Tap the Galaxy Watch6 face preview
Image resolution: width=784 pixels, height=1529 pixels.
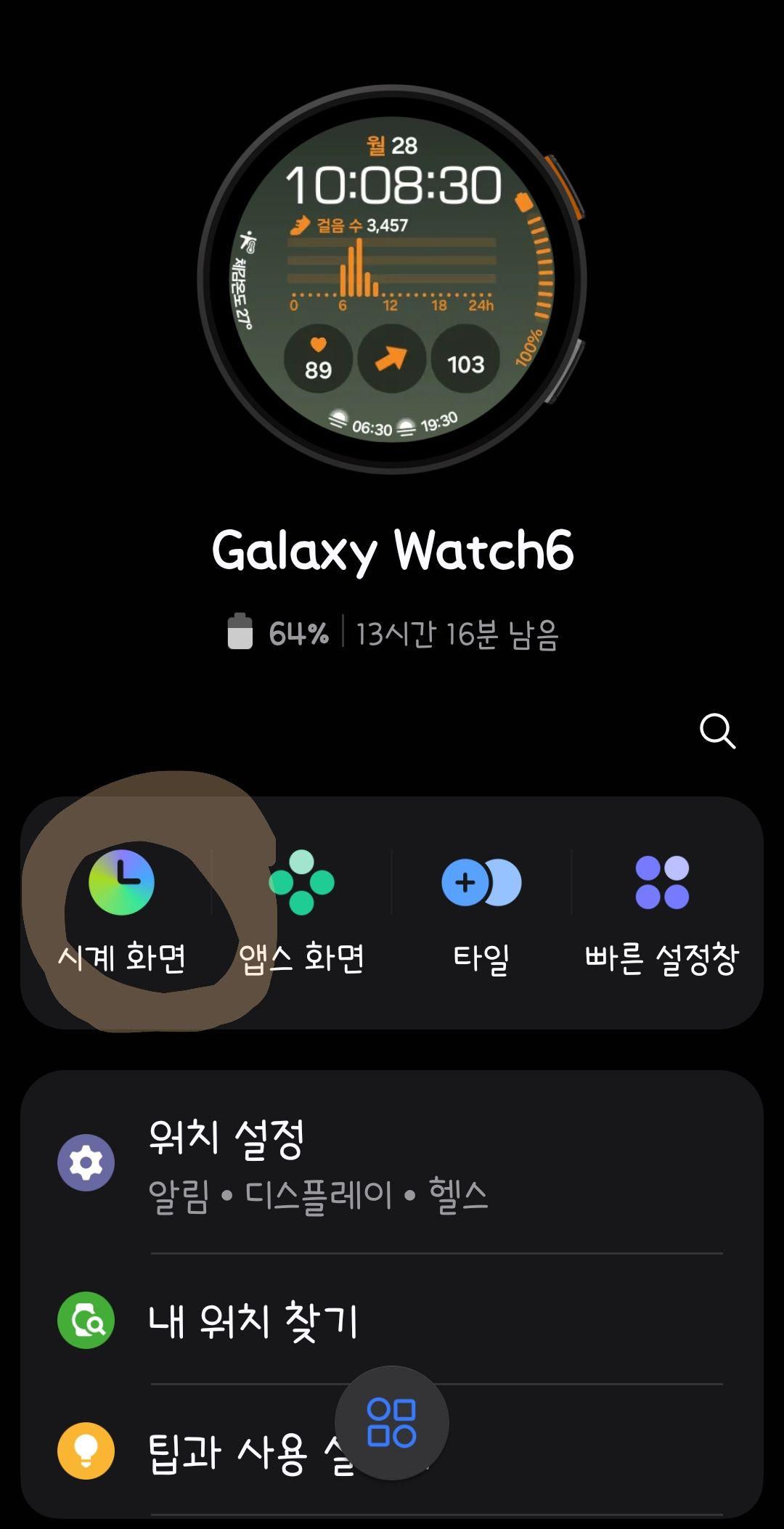click(392, 280)
